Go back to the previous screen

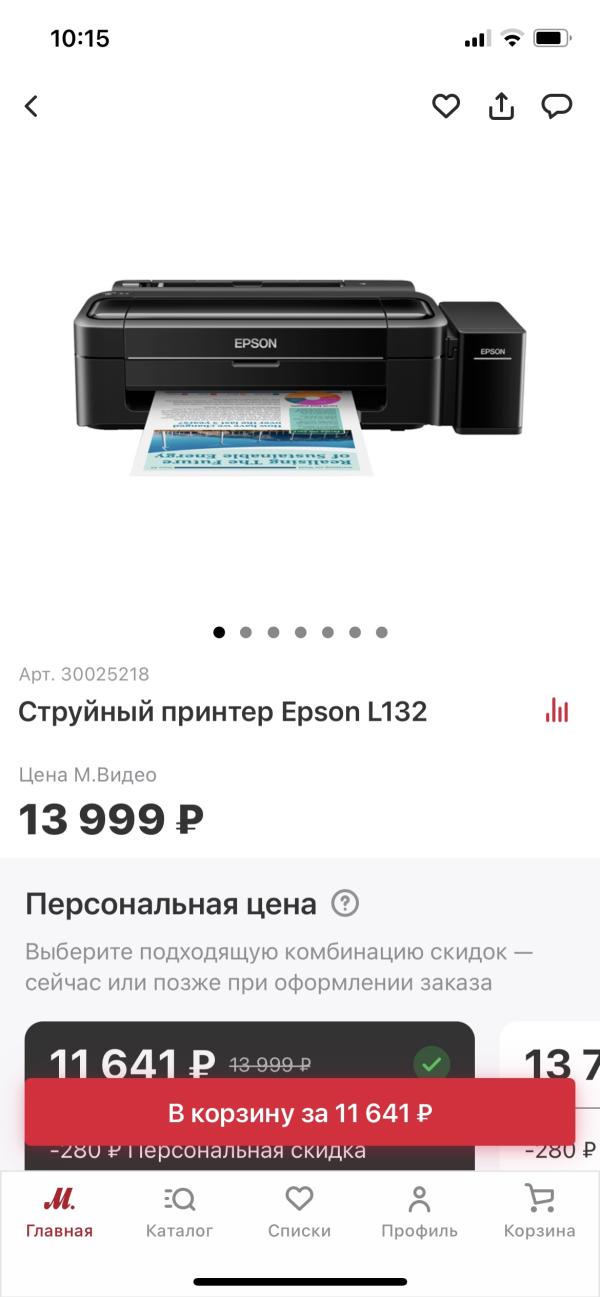point(32,106)
